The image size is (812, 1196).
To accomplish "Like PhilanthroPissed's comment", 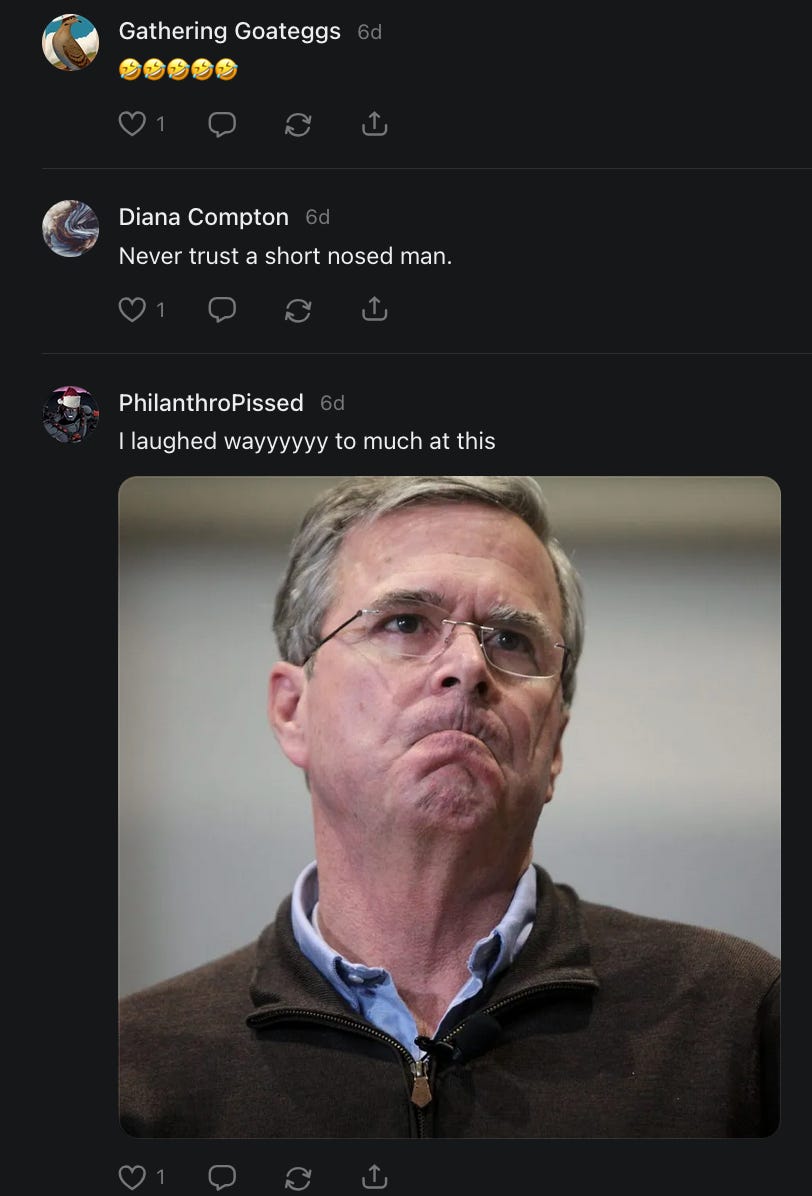I will (x=132, y=1177).
